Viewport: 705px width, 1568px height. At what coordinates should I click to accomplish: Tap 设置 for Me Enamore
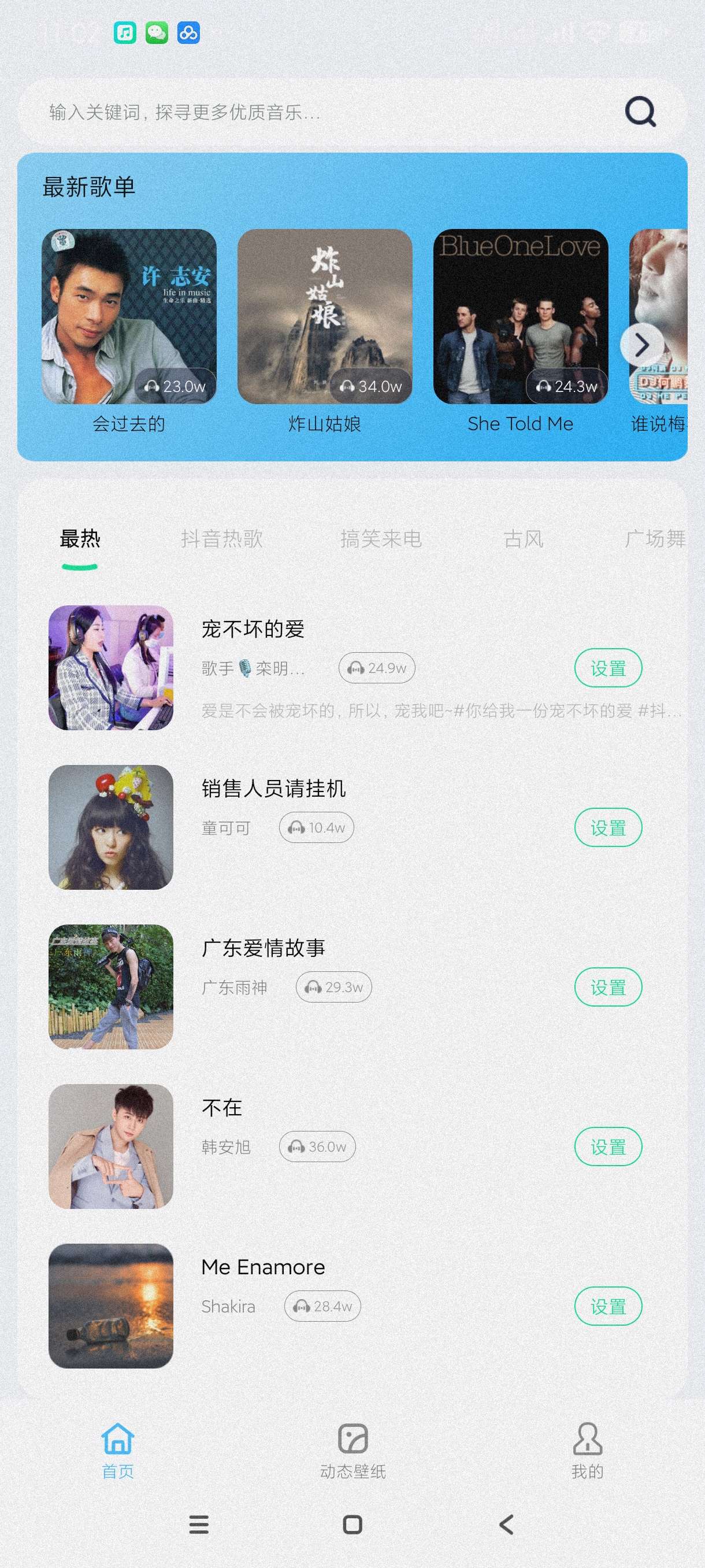click(608, 1306)
